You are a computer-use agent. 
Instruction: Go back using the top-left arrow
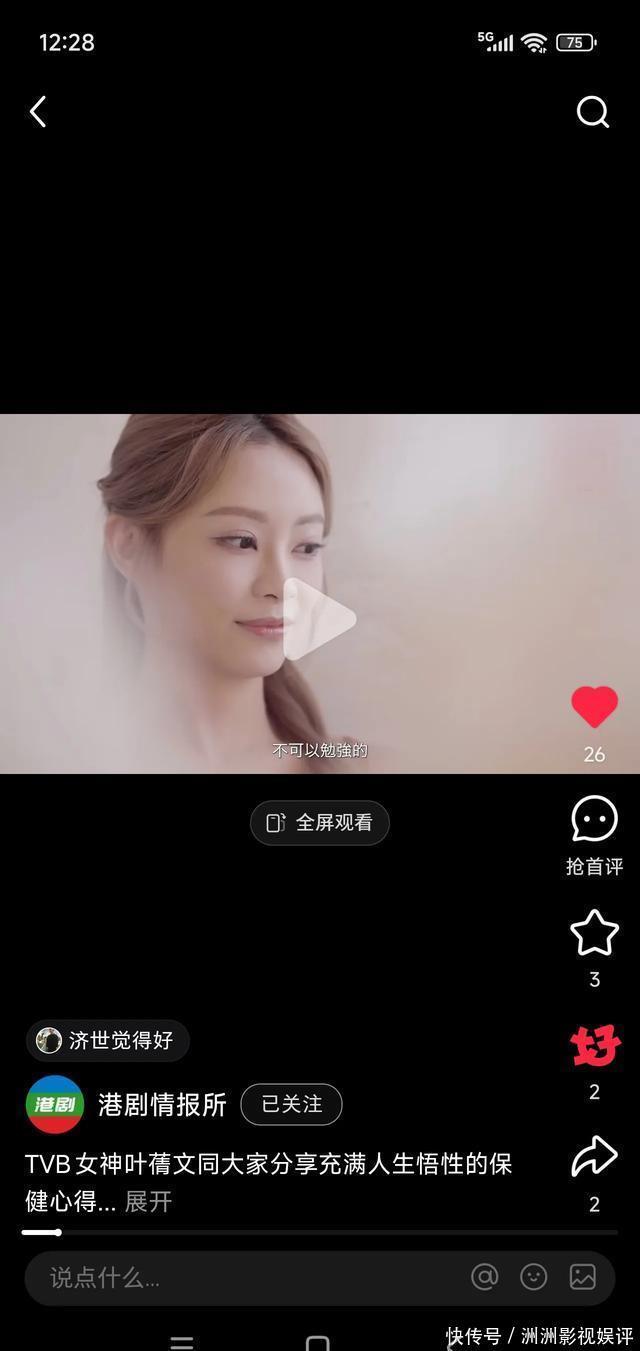[x=38, y=112]
